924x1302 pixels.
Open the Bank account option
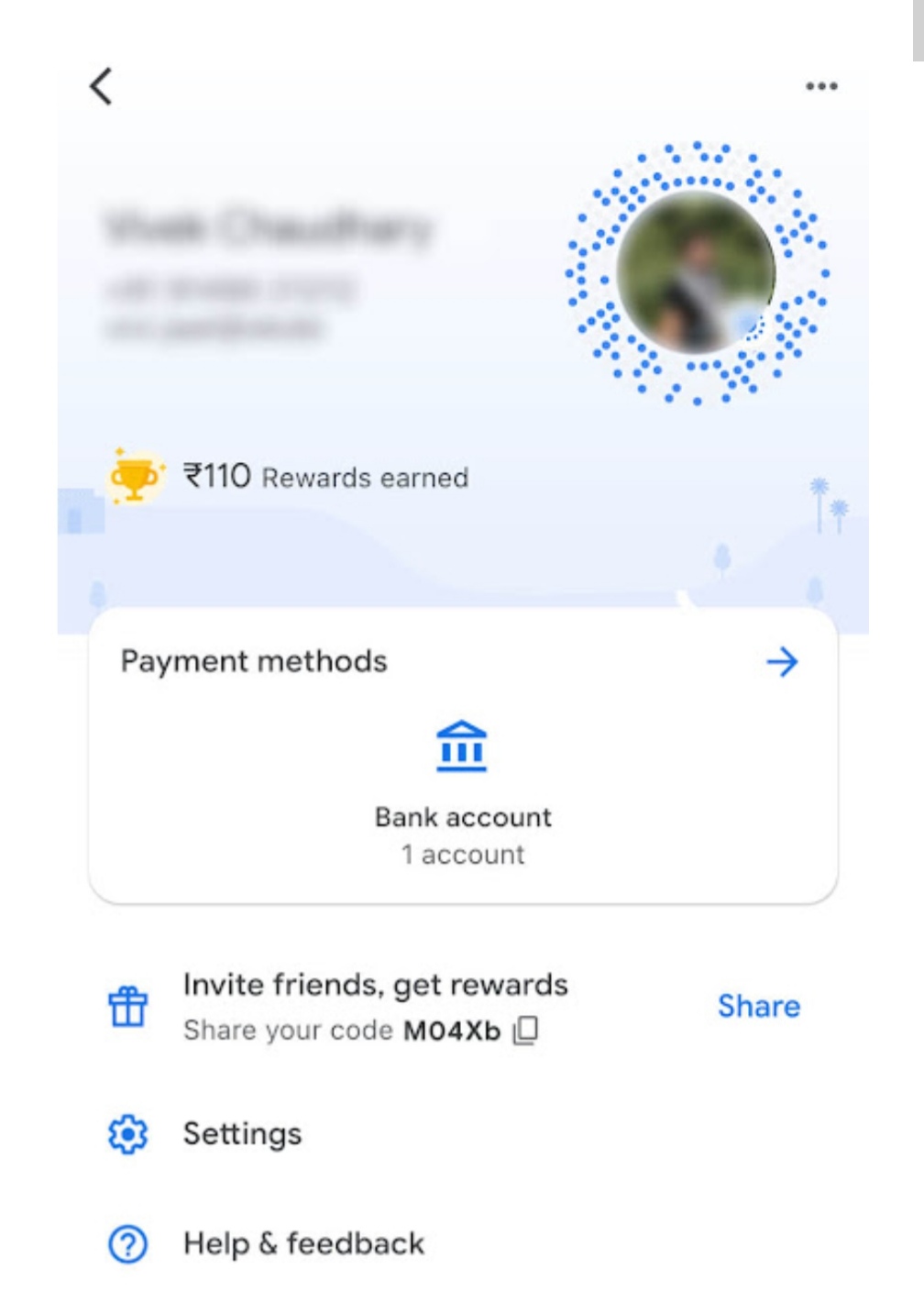pos(463,793)
